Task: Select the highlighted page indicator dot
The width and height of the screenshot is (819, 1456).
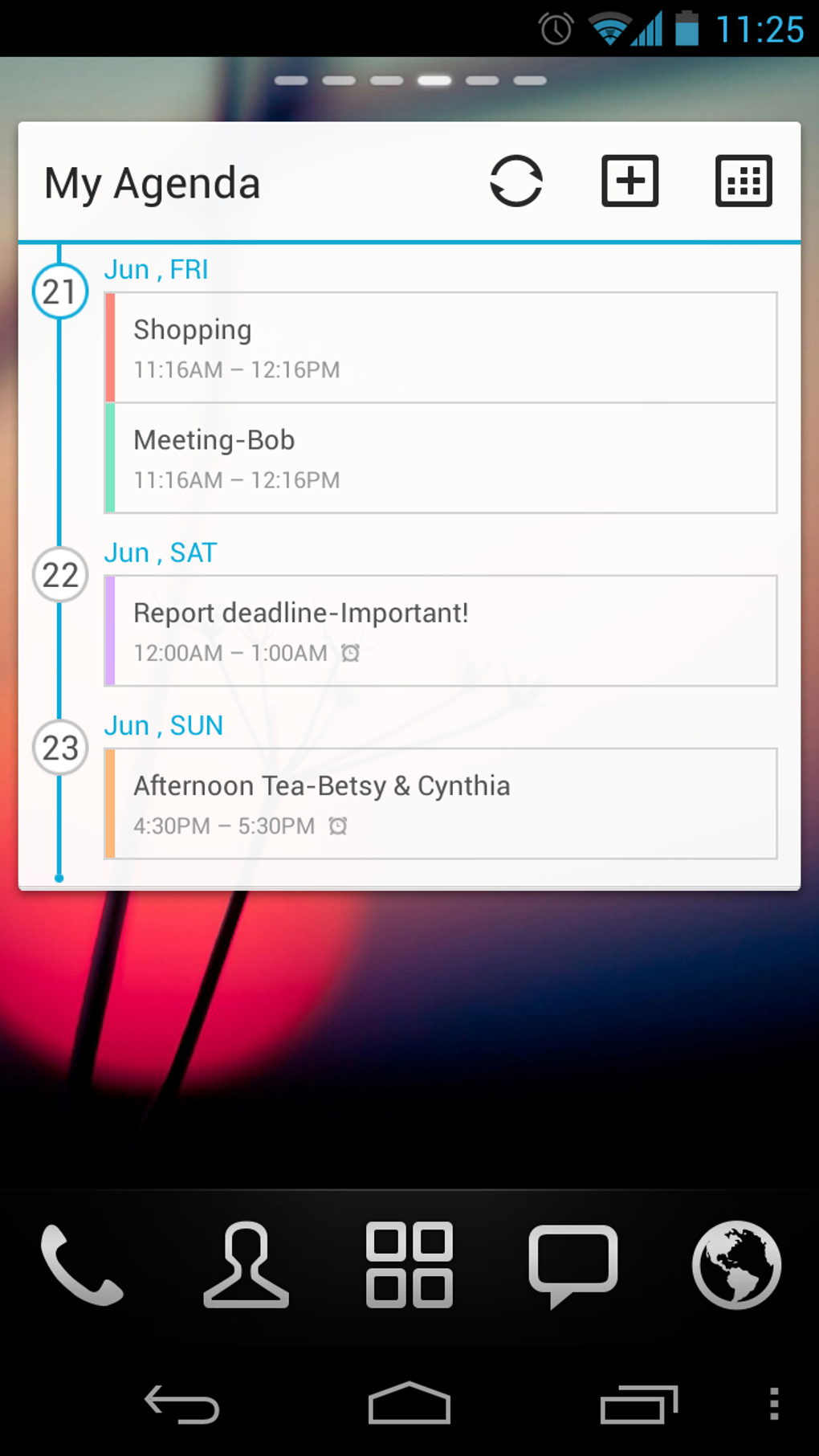Action: [434, 80]
